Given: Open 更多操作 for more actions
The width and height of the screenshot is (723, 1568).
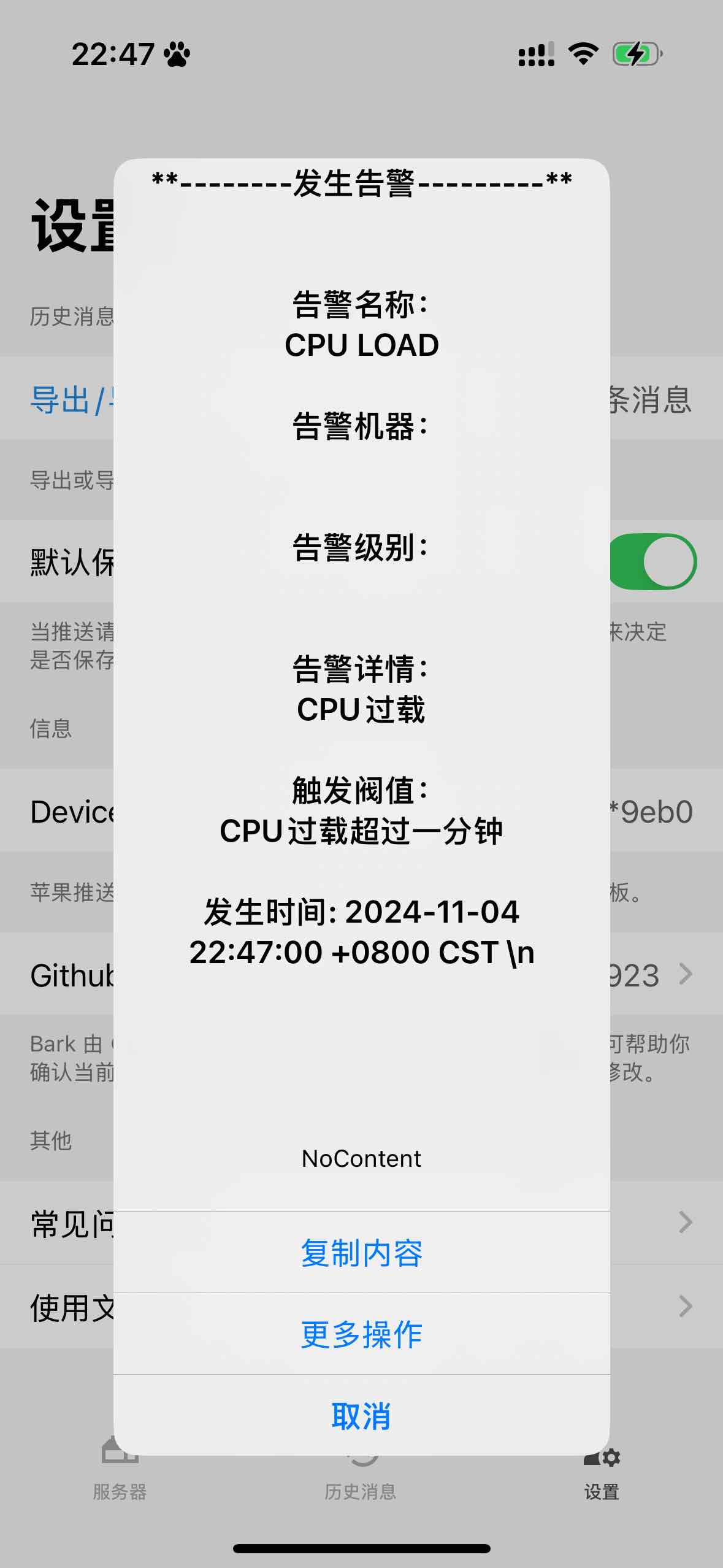Looking at the screenshot, I should point(361,1334).
